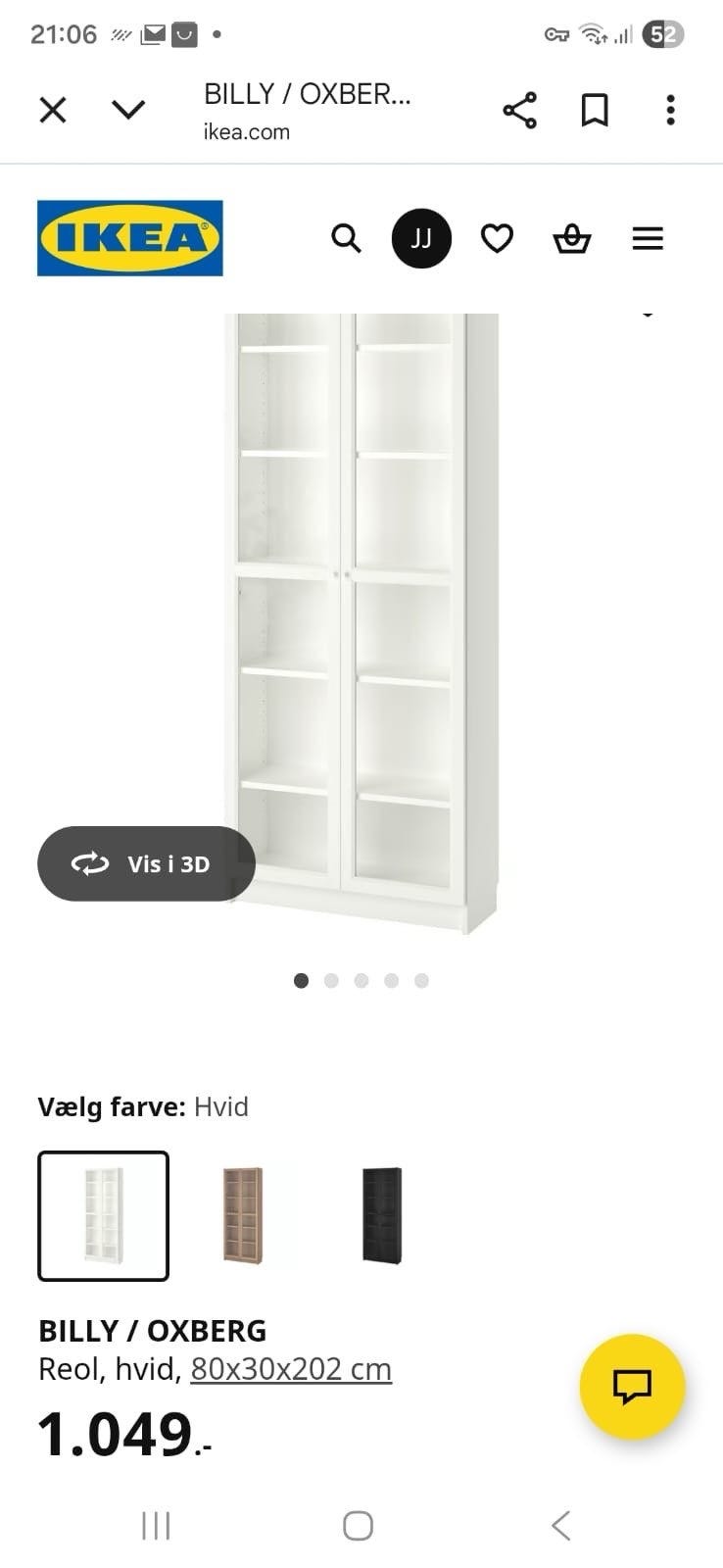723x1568 pixels.
Task: Select the first carousel dot
Action: (x=301, y=980)
